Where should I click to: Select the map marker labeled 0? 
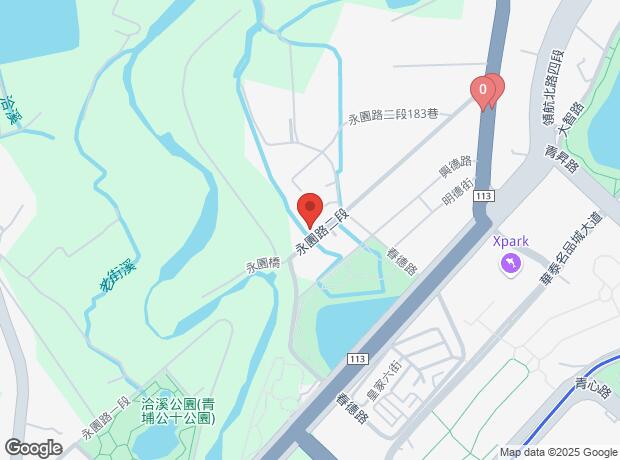(482, 92)
